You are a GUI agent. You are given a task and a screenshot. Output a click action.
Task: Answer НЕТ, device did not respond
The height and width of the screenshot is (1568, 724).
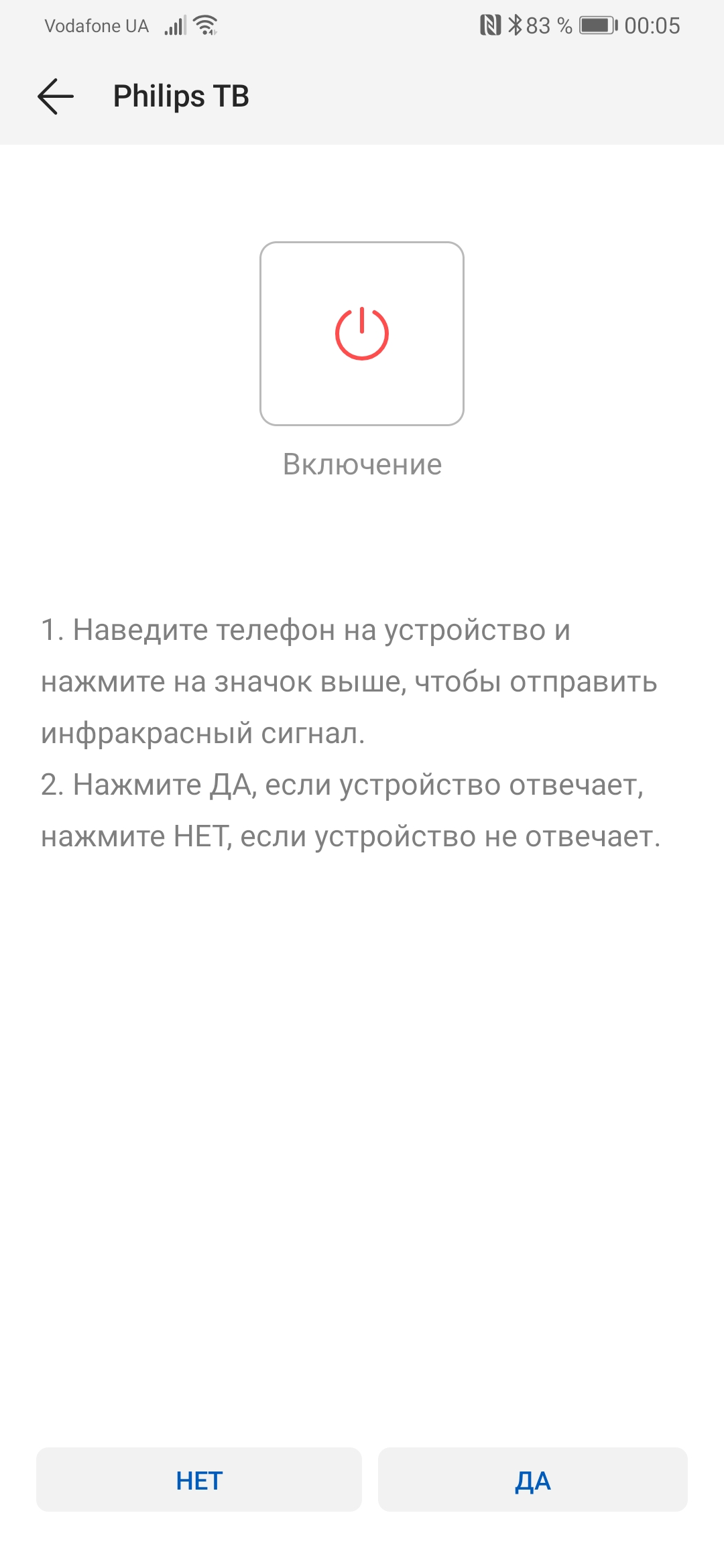tap(199, 1480)
